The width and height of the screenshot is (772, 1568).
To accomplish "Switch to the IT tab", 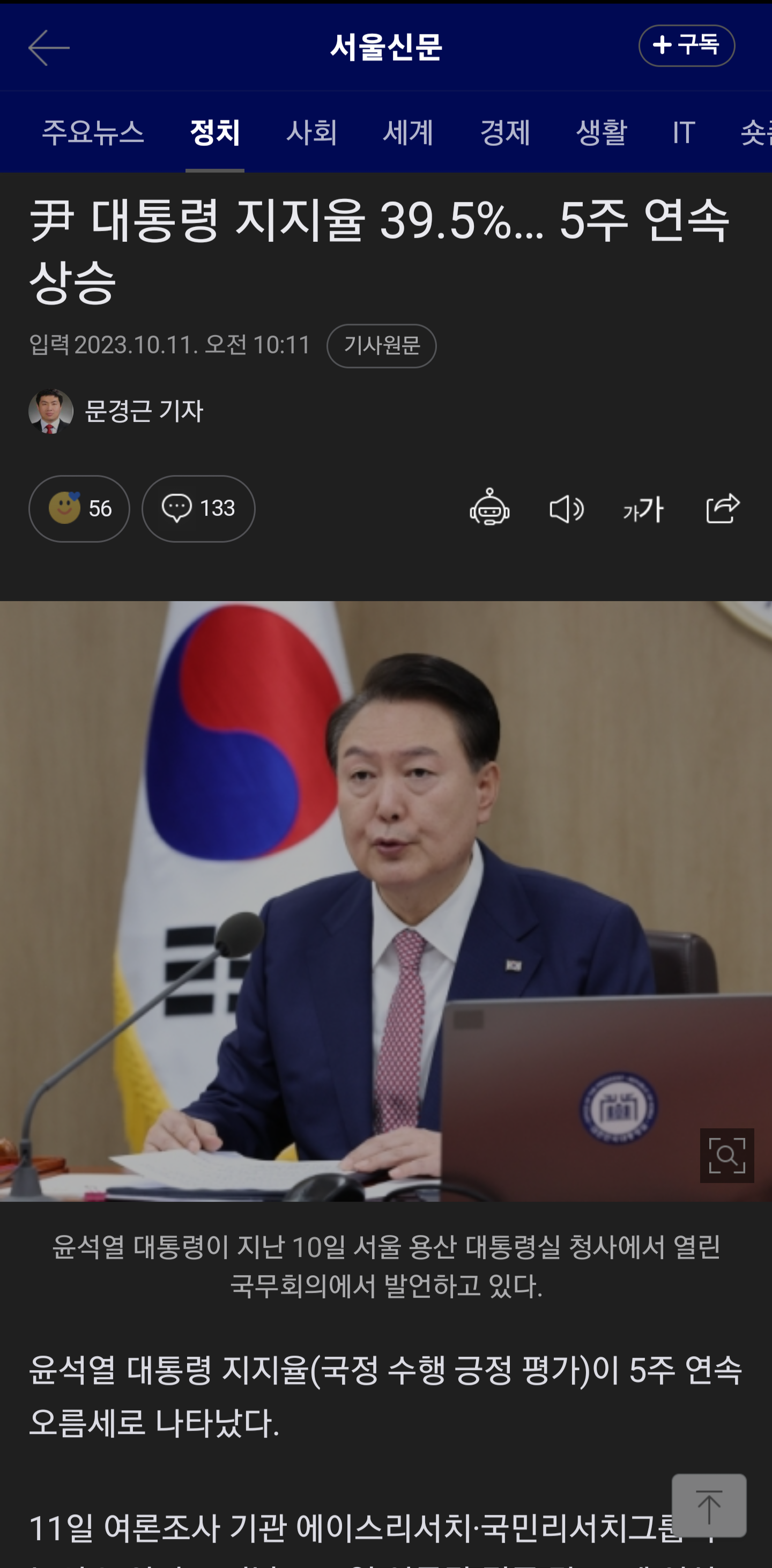I will point(683,132).
